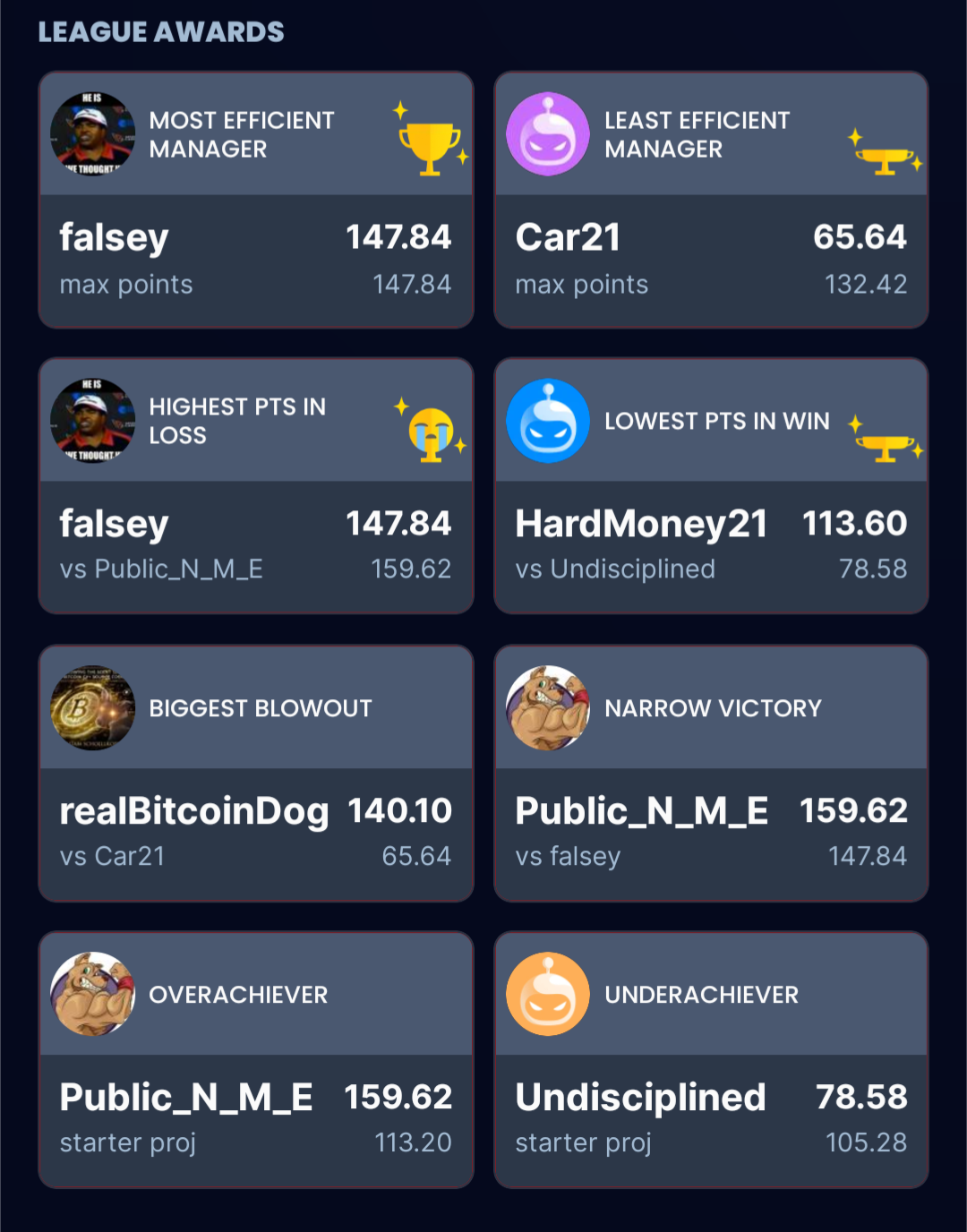The height and width of the screenshot is (1232, 967).
Task: Open the Least Efficient Manager award card
Action: click(711, 201)
